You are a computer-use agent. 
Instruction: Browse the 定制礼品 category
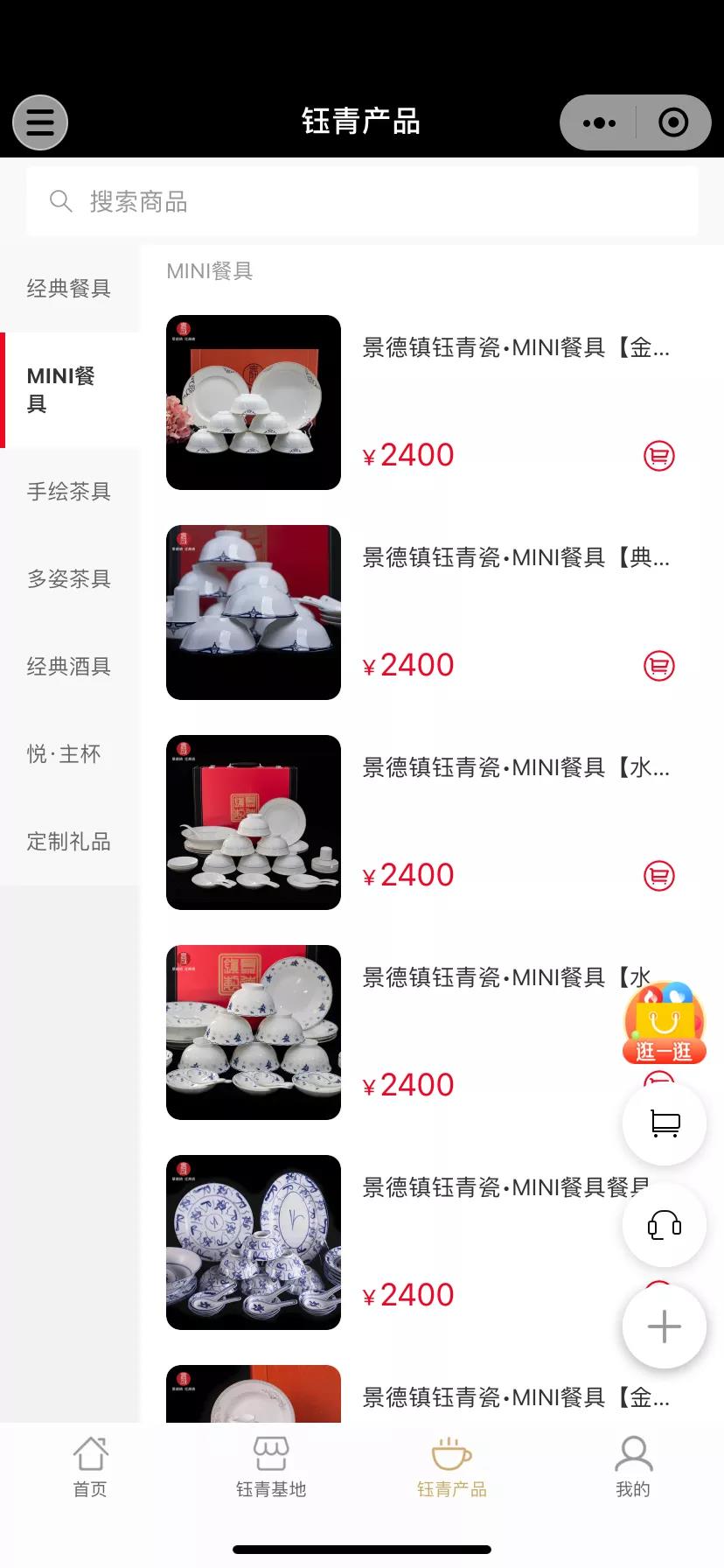click(x=69, y=842)
